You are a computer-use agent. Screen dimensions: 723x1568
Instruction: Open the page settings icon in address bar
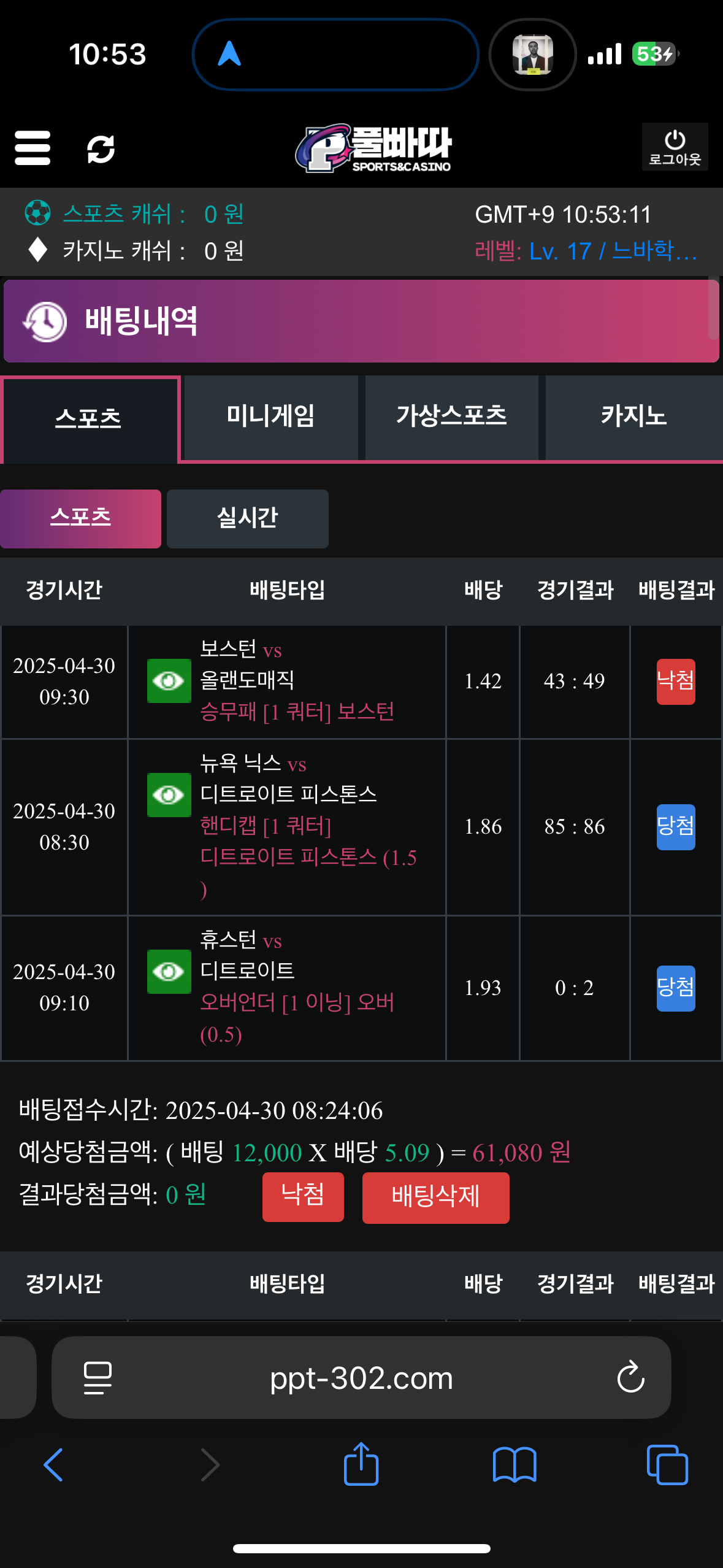tap(98, 1378)
